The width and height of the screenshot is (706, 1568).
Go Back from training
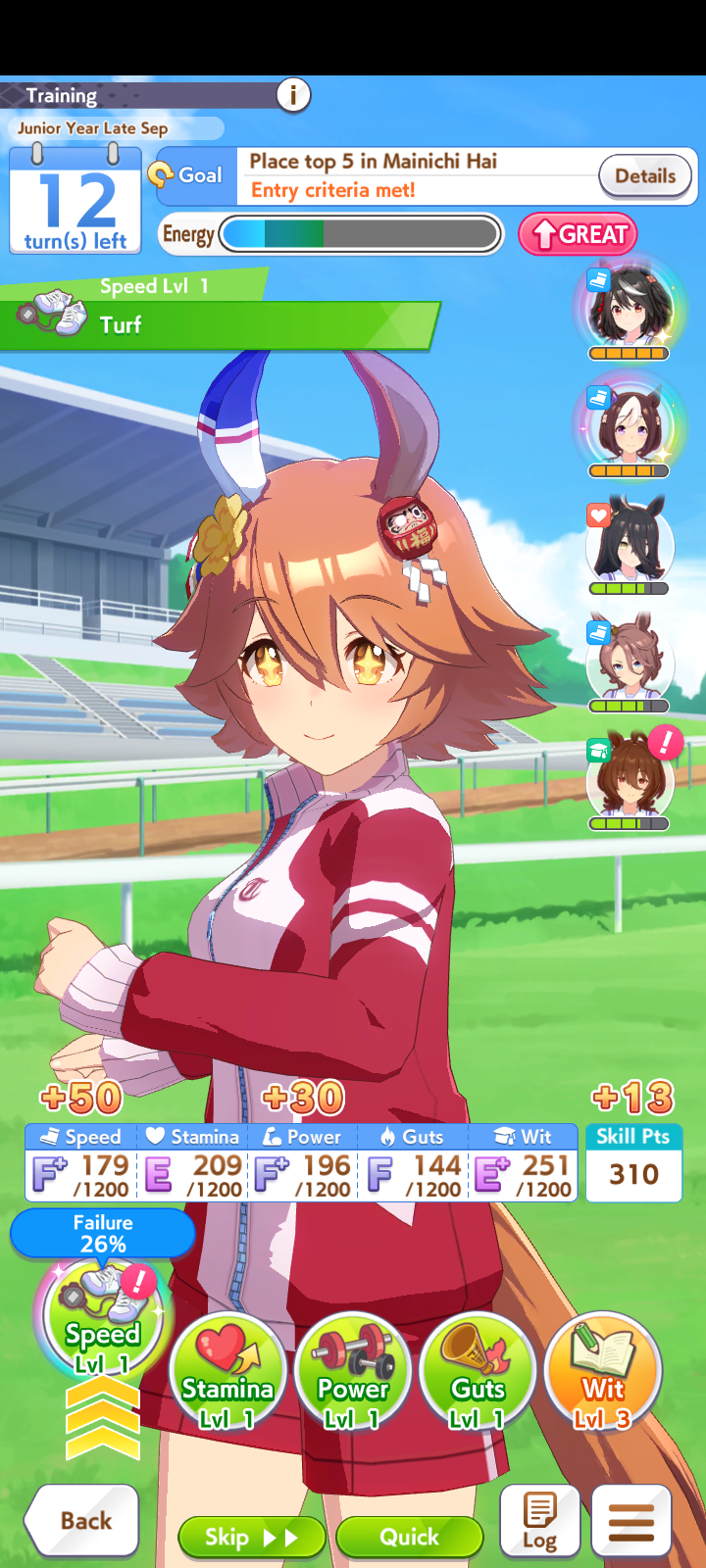click(x=82, y=1520)
